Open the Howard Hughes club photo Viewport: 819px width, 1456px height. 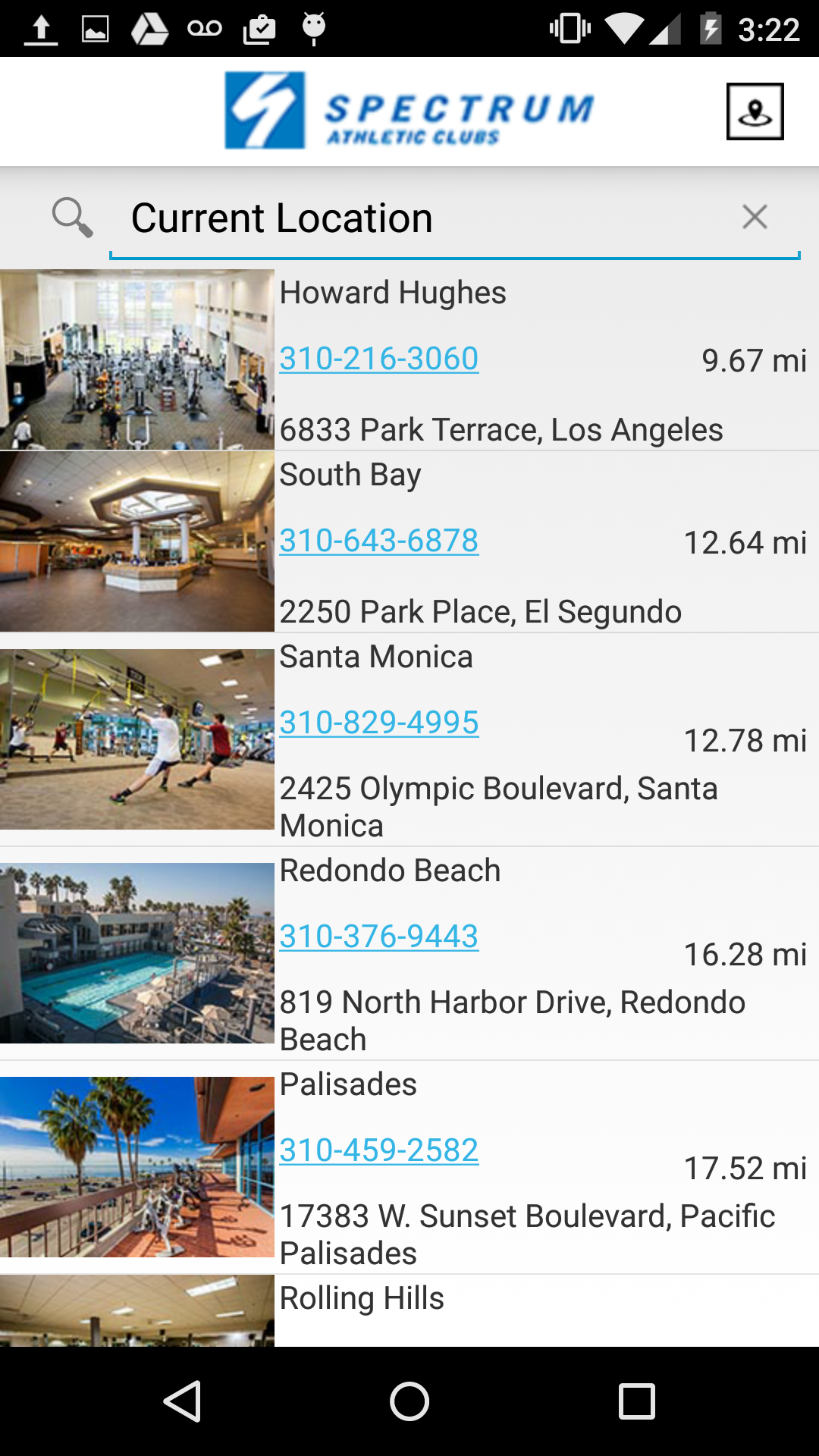(136, 359)
